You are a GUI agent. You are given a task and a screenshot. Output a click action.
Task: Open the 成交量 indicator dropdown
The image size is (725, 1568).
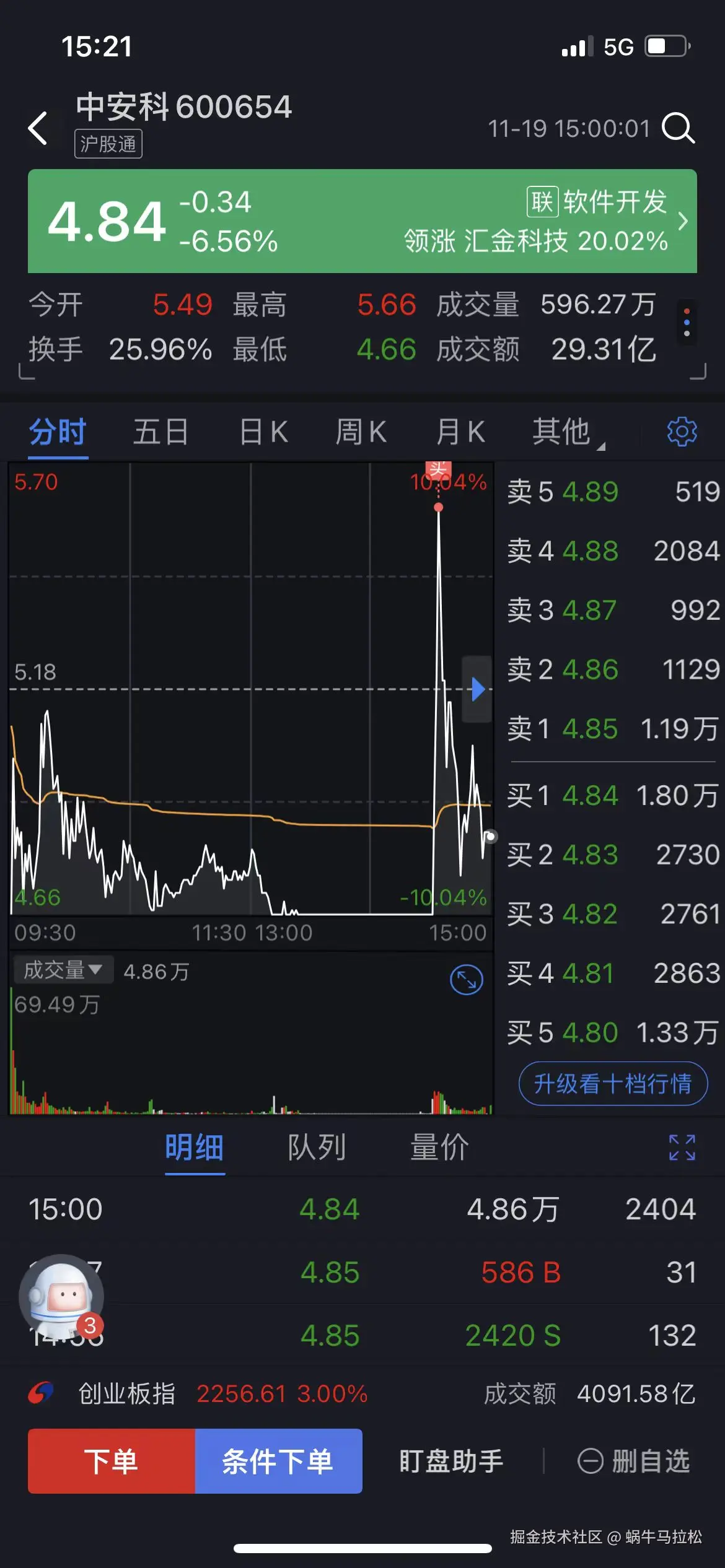62,969
